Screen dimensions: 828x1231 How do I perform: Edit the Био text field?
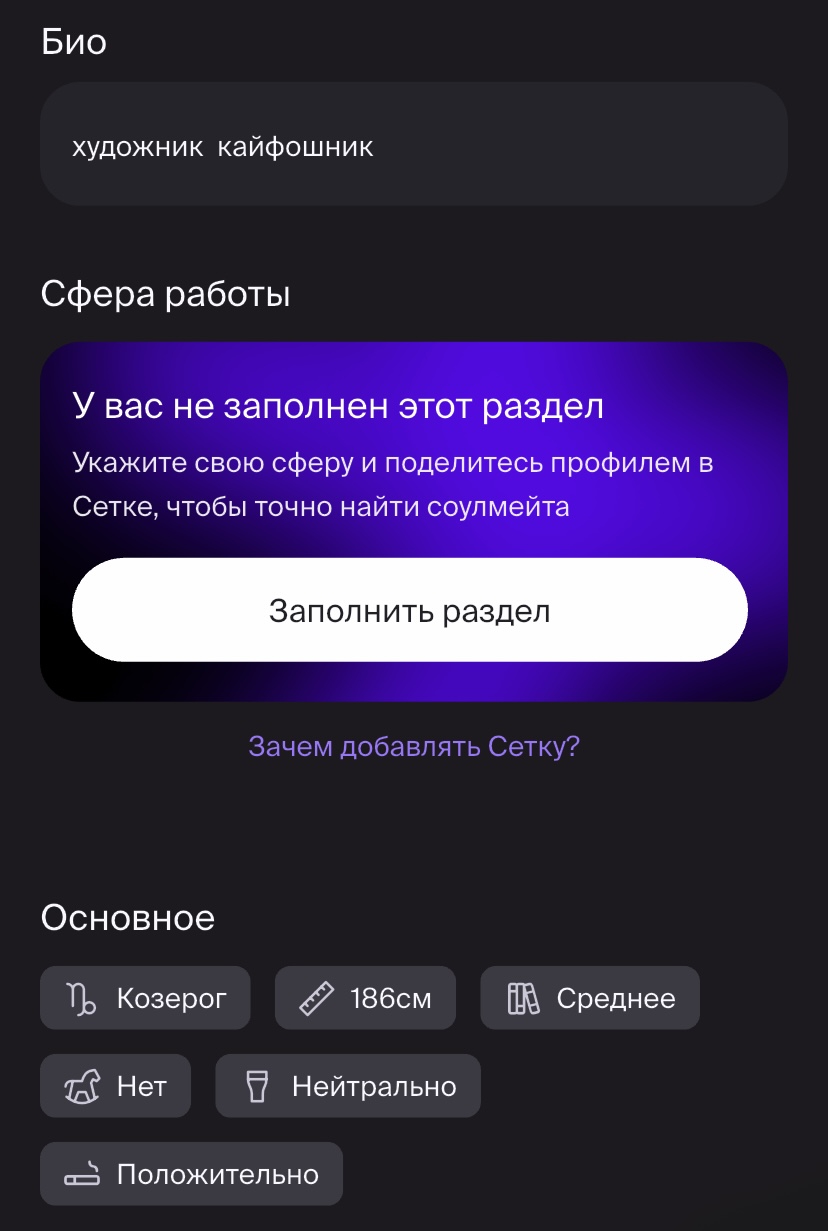point(413,145)
